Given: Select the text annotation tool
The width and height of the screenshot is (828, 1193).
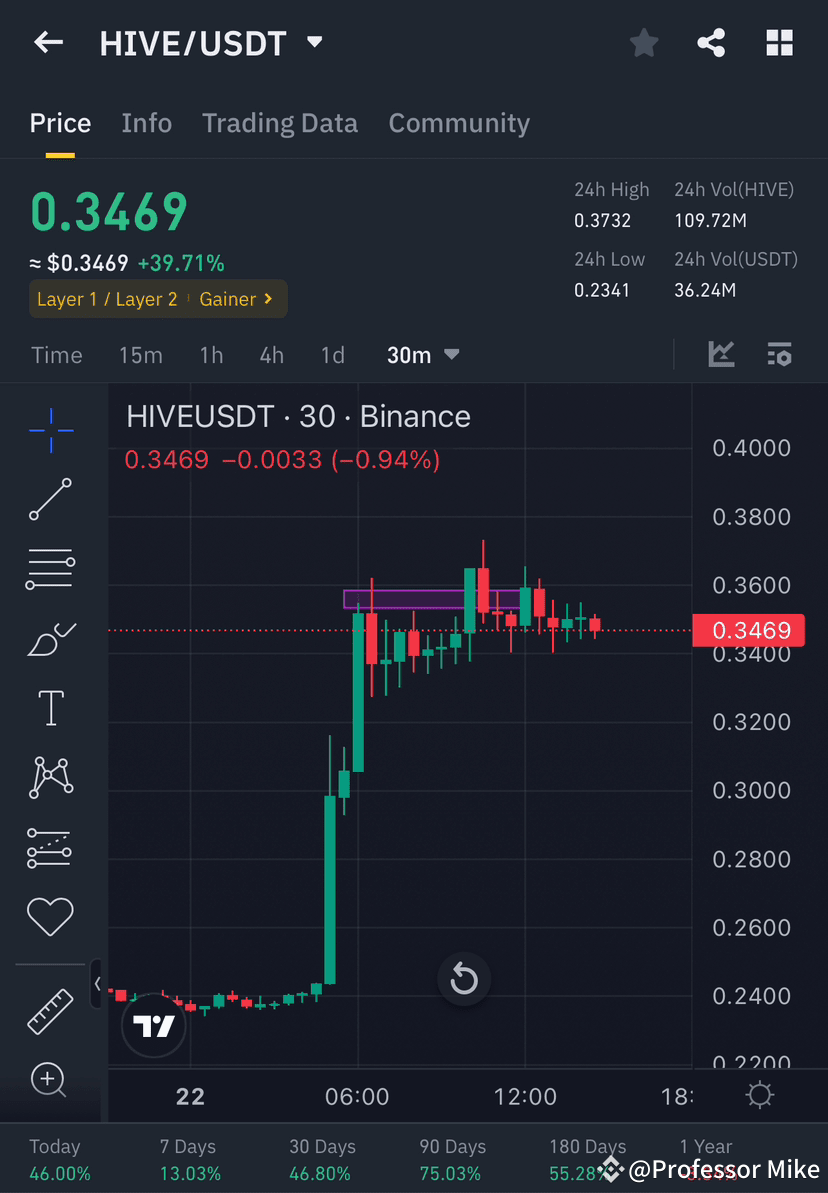Looking at the screenshot, I should (50, 707).
